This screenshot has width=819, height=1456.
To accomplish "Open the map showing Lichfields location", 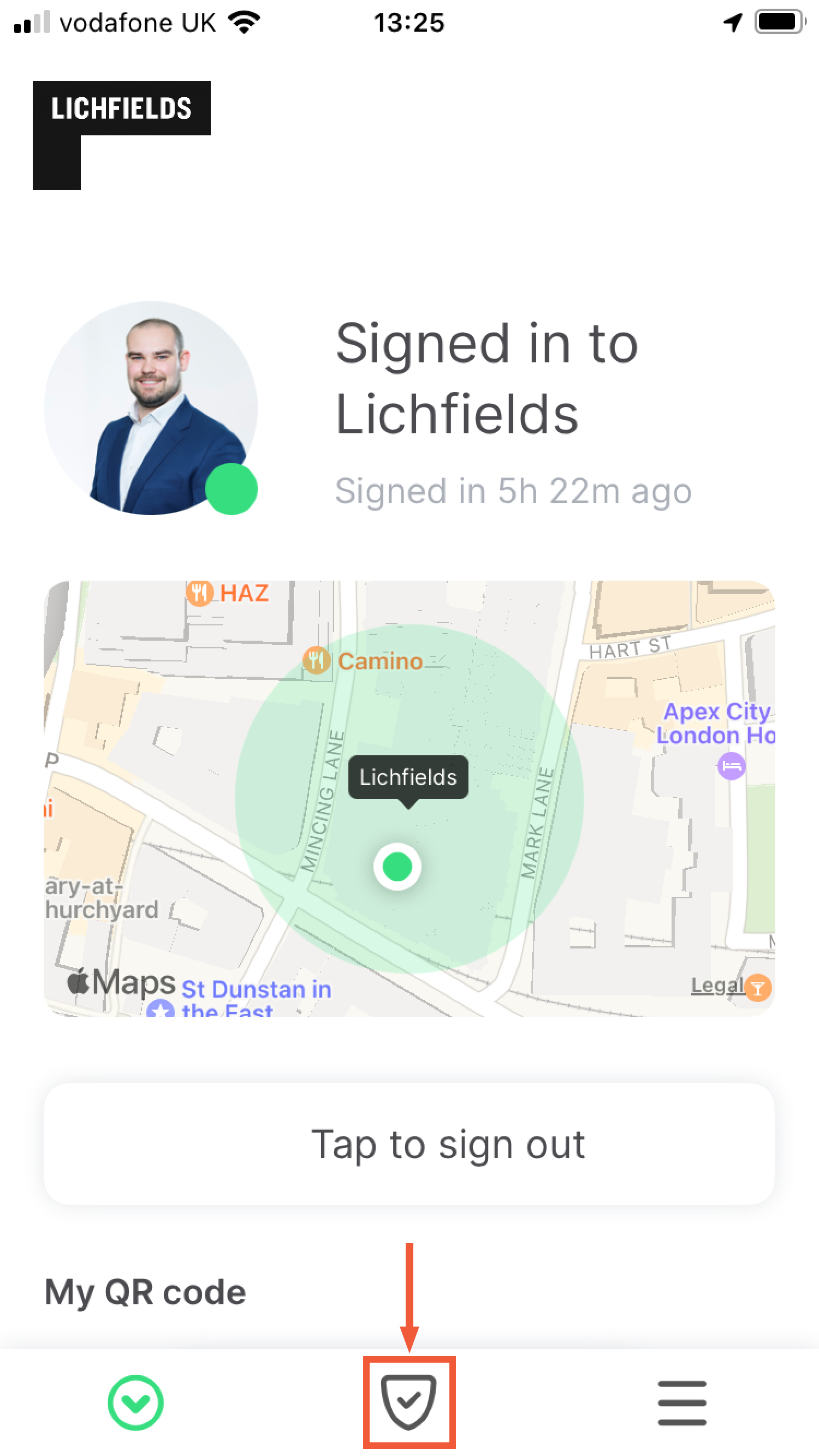I will tap(409, 798).
